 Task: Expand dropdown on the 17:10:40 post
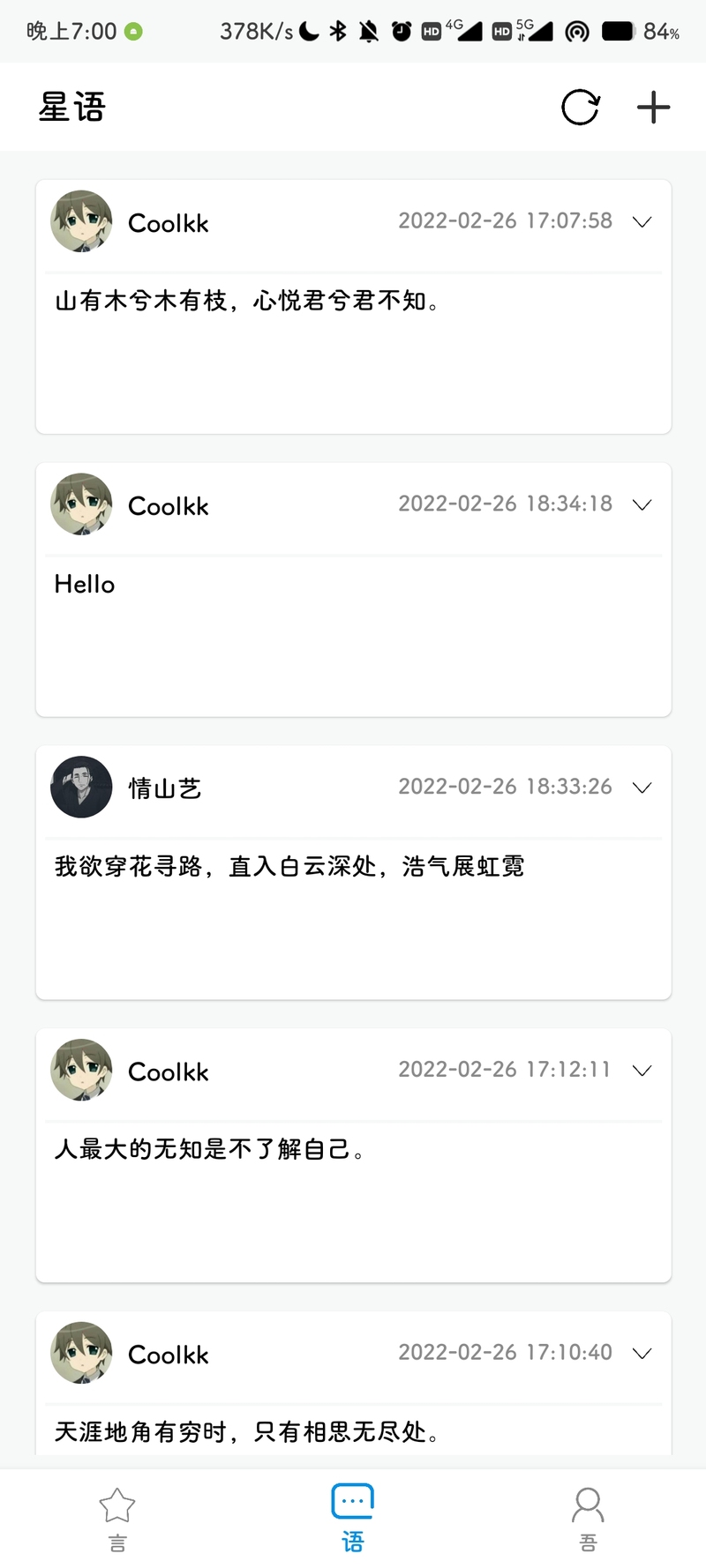tap(642, 1354)
